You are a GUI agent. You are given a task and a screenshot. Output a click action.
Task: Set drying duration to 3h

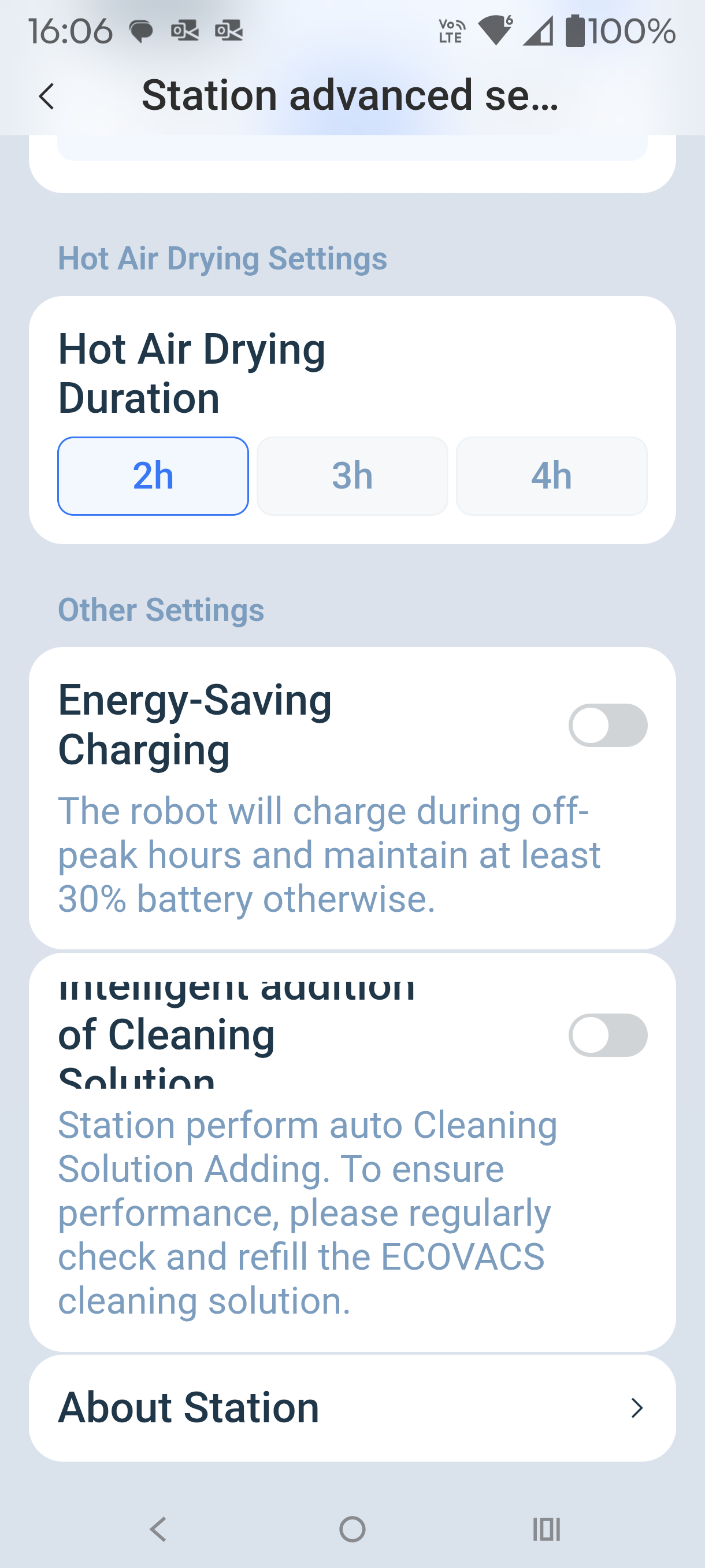pos(352,476)
